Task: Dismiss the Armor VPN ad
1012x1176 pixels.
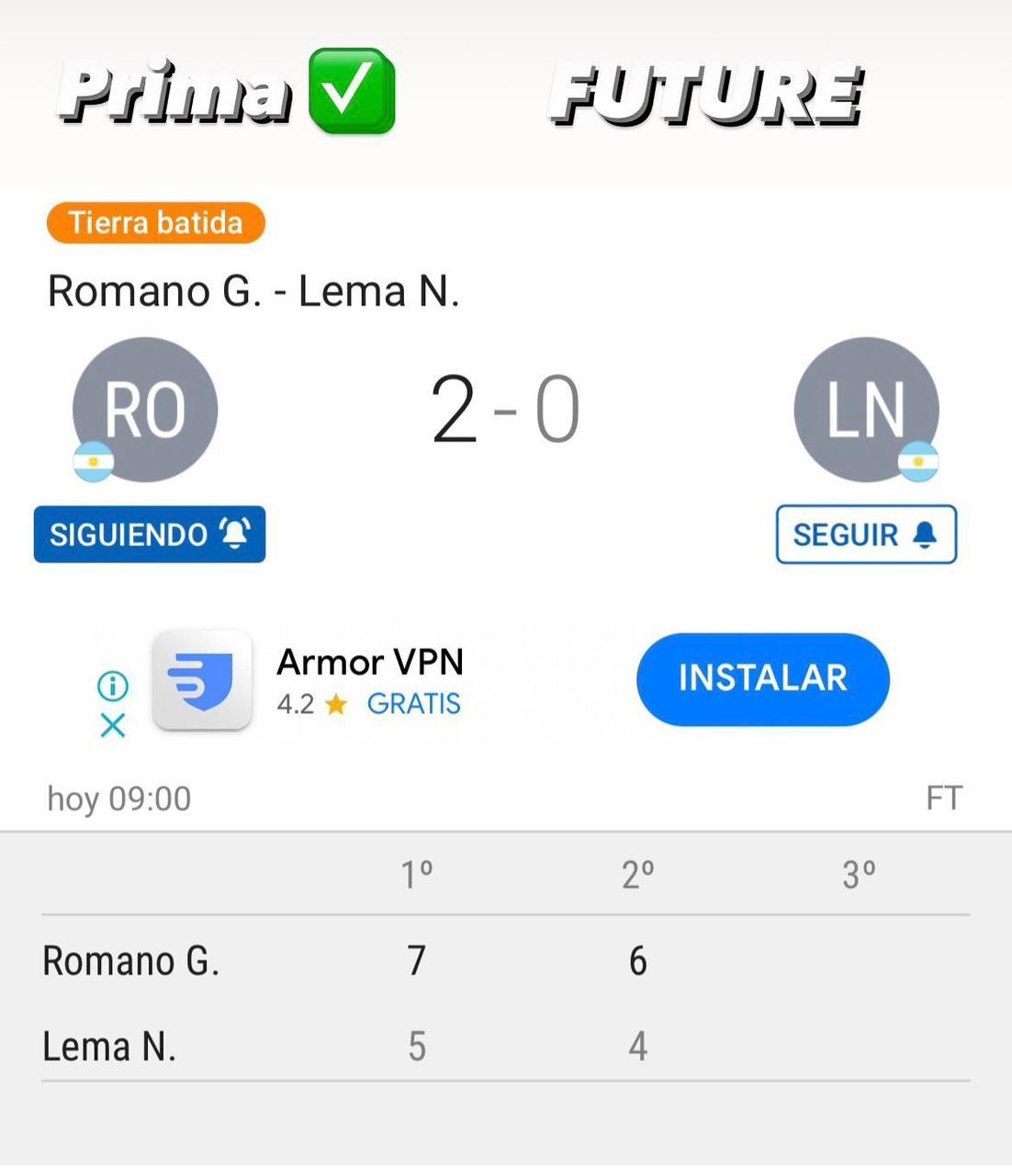Action: point(113,726)
